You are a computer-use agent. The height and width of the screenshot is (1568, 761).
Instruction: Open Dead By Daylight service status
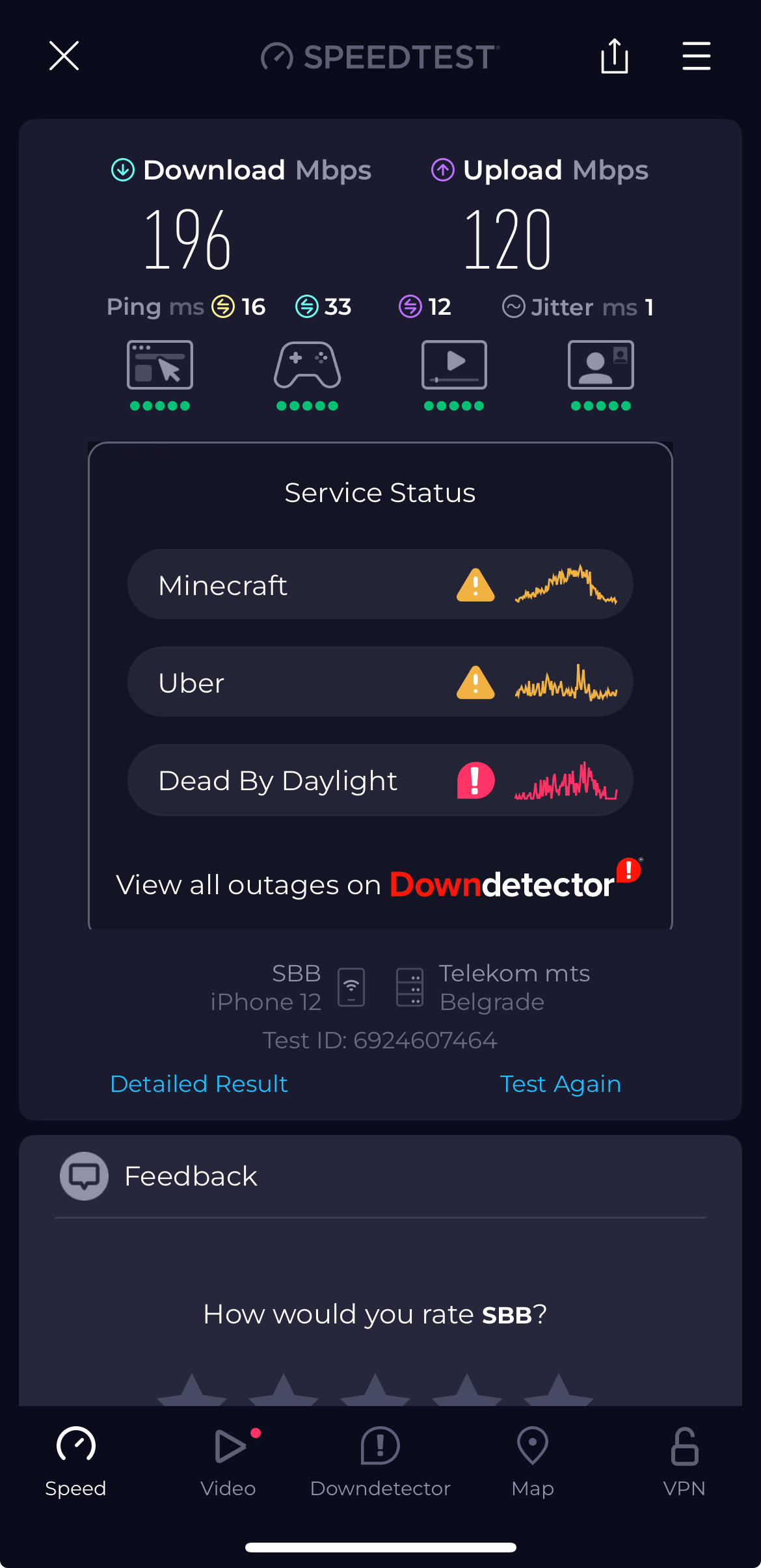pos(380,780)
